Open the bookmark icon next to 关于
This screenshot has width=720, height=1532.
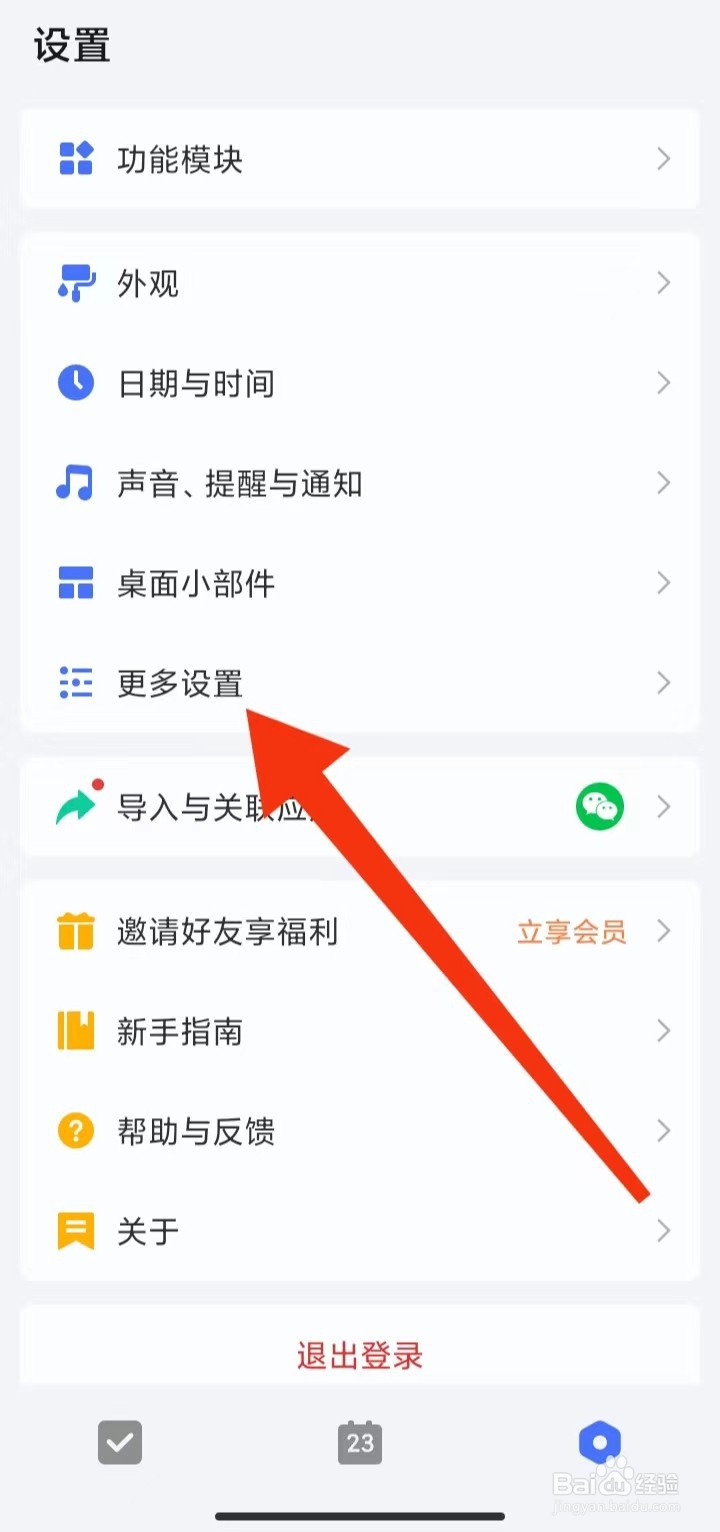[75, 1231]
